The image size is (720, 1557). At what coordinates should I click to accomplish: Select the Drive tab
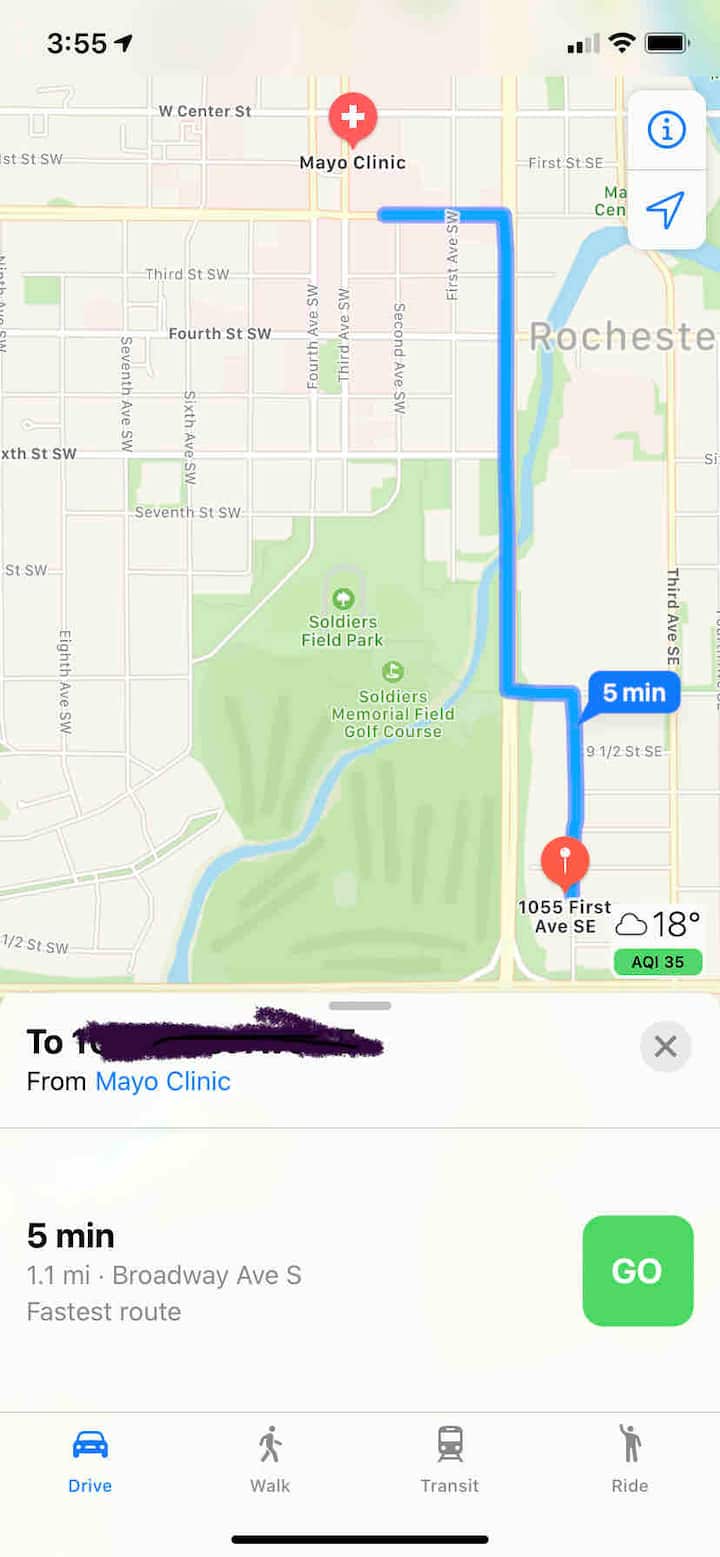(x=90, y=1458)
